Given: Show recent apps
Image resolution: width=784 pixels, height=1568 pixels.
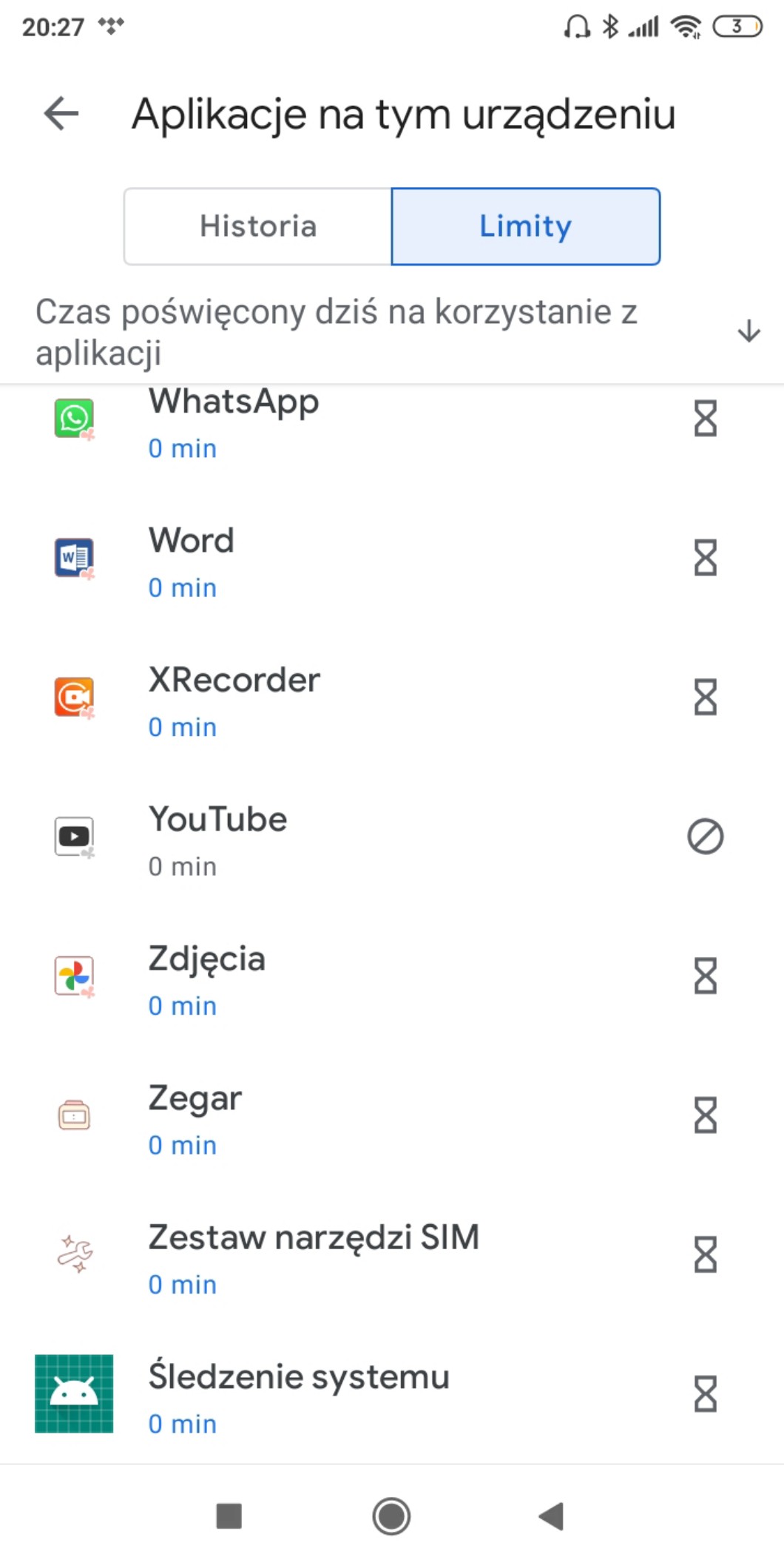Looking at the screenshot, I should (229, 1516).
